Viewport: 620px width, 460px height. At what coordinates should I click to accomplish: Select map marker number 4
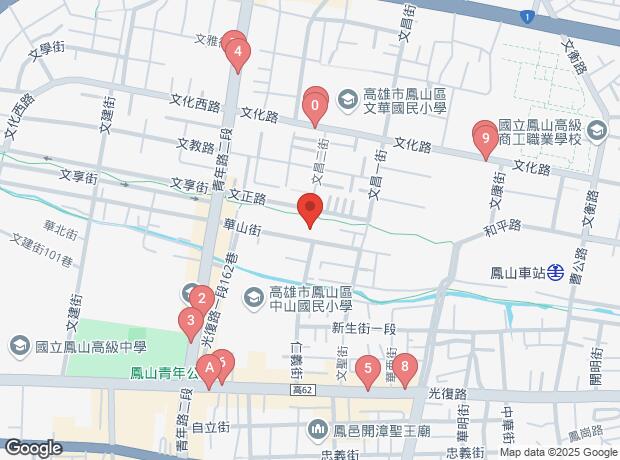(238, 52)
